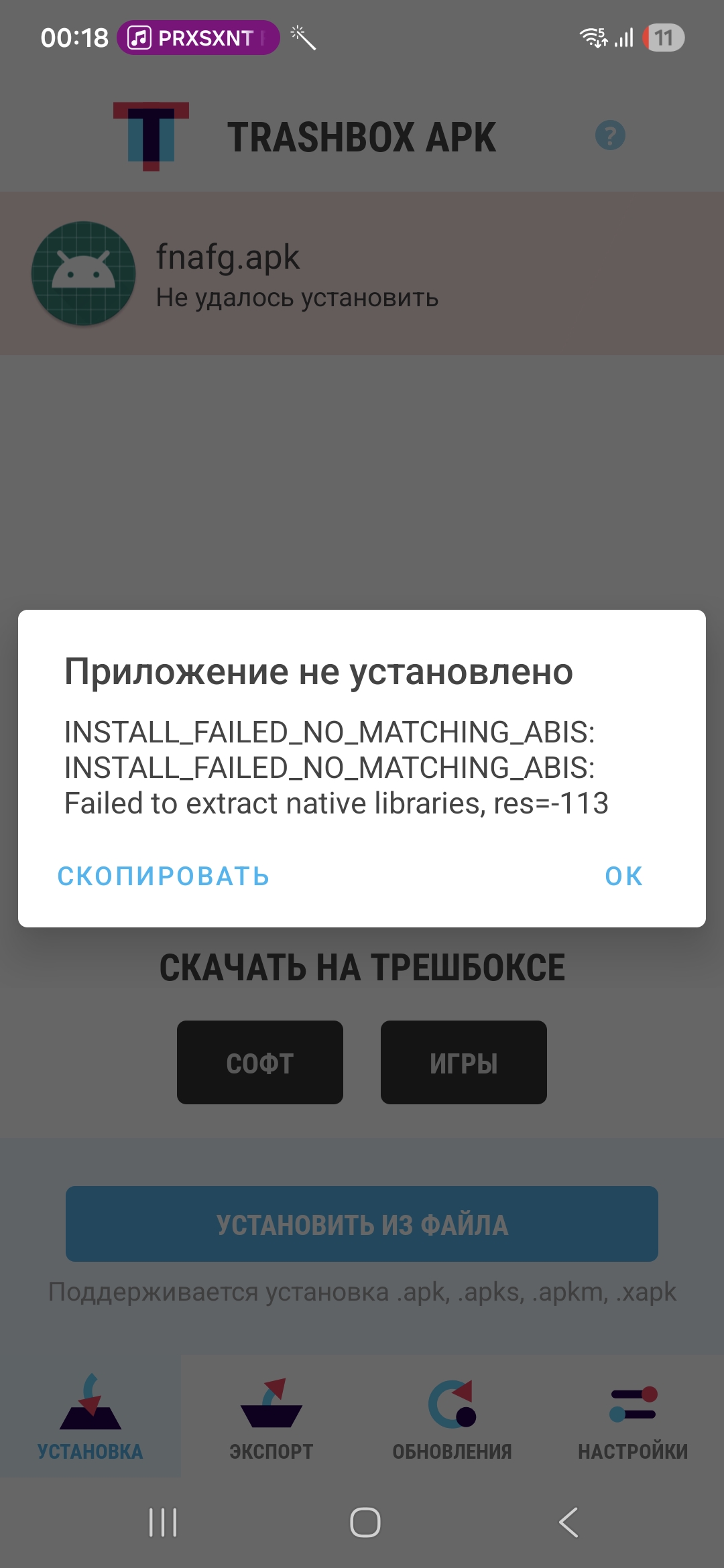Open the help question mark icon
This screenshot has width=724, height=1568.
tap(610, 136)
